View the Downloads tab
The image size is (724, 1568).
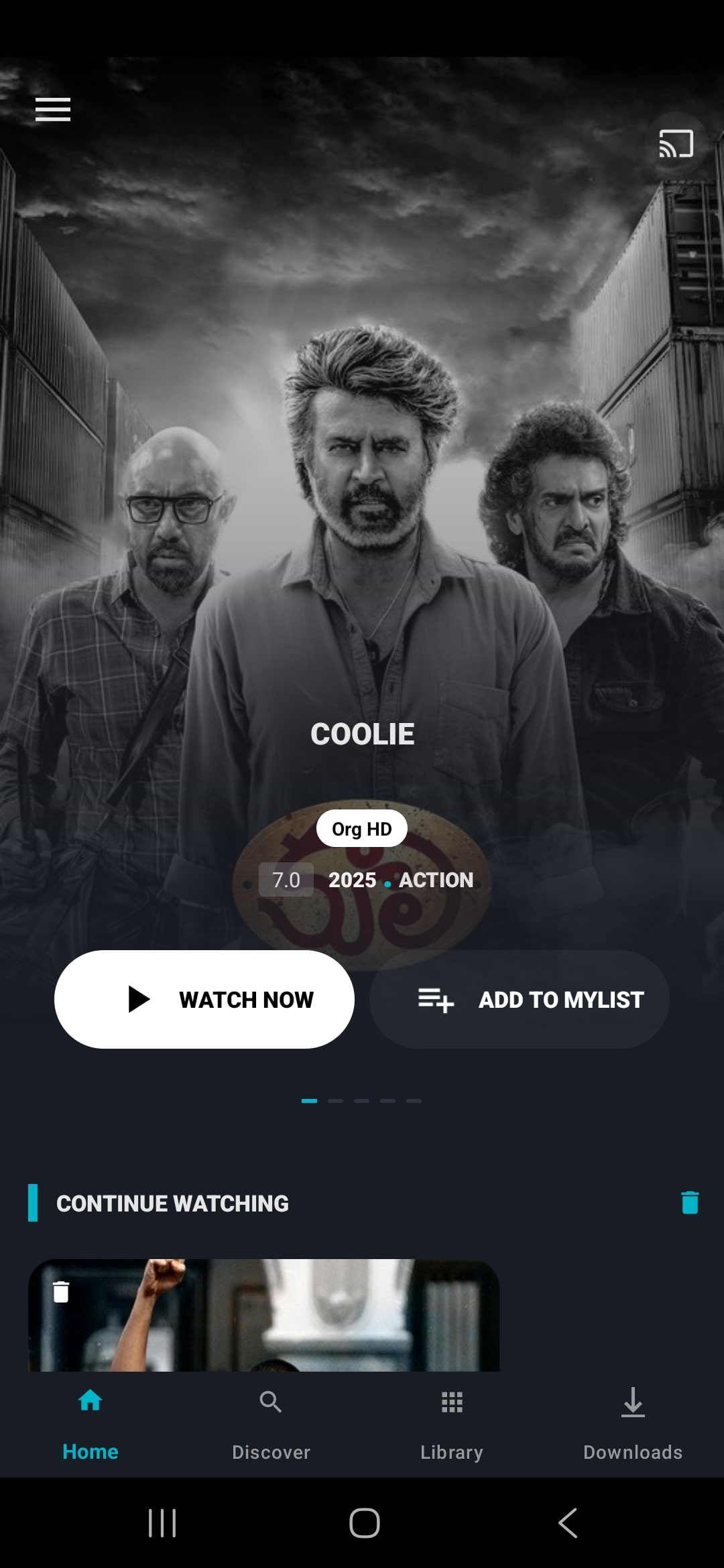tap(633, 1424)
